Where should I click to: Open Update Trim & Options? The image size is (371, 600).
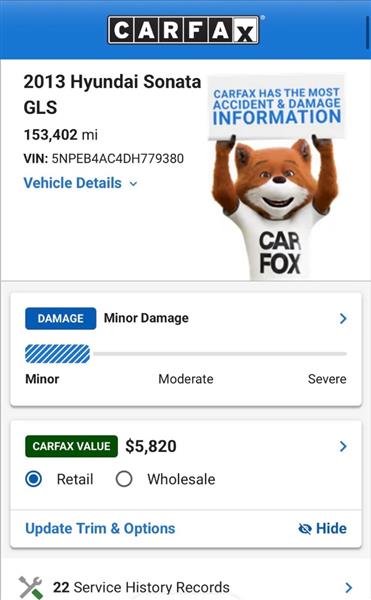[x=100, y=528]
